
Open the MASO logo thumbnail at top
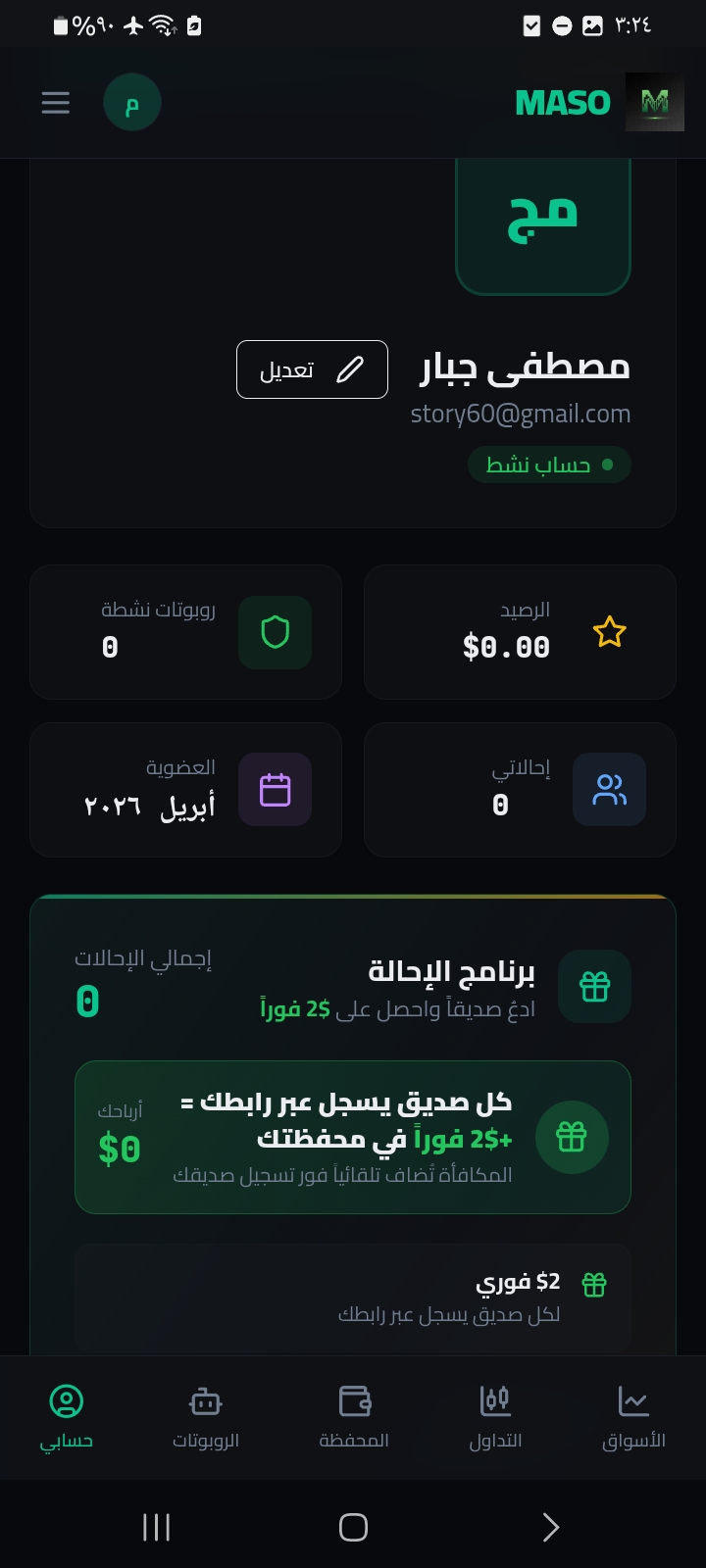tap(655, 102)
